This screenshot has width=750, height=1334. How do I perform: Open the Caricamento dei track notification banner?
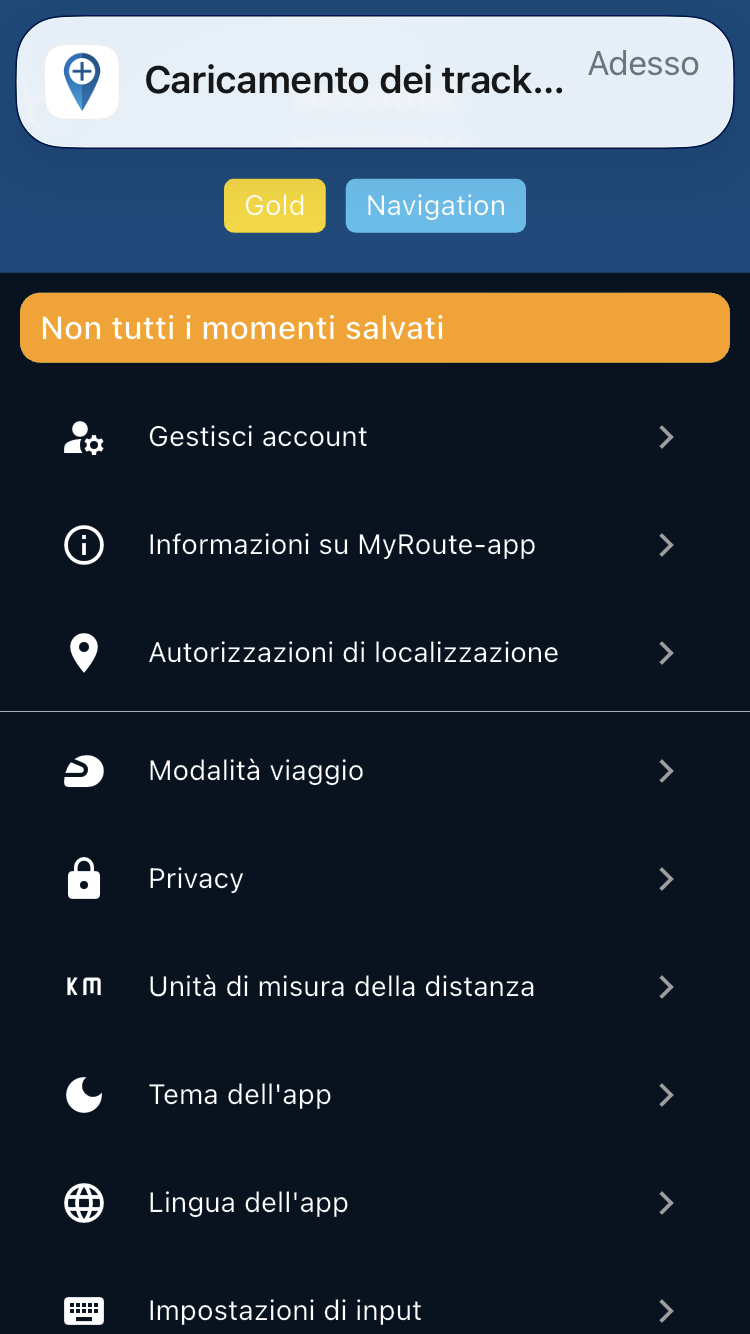pyautogui.click(x=375, y=82)
